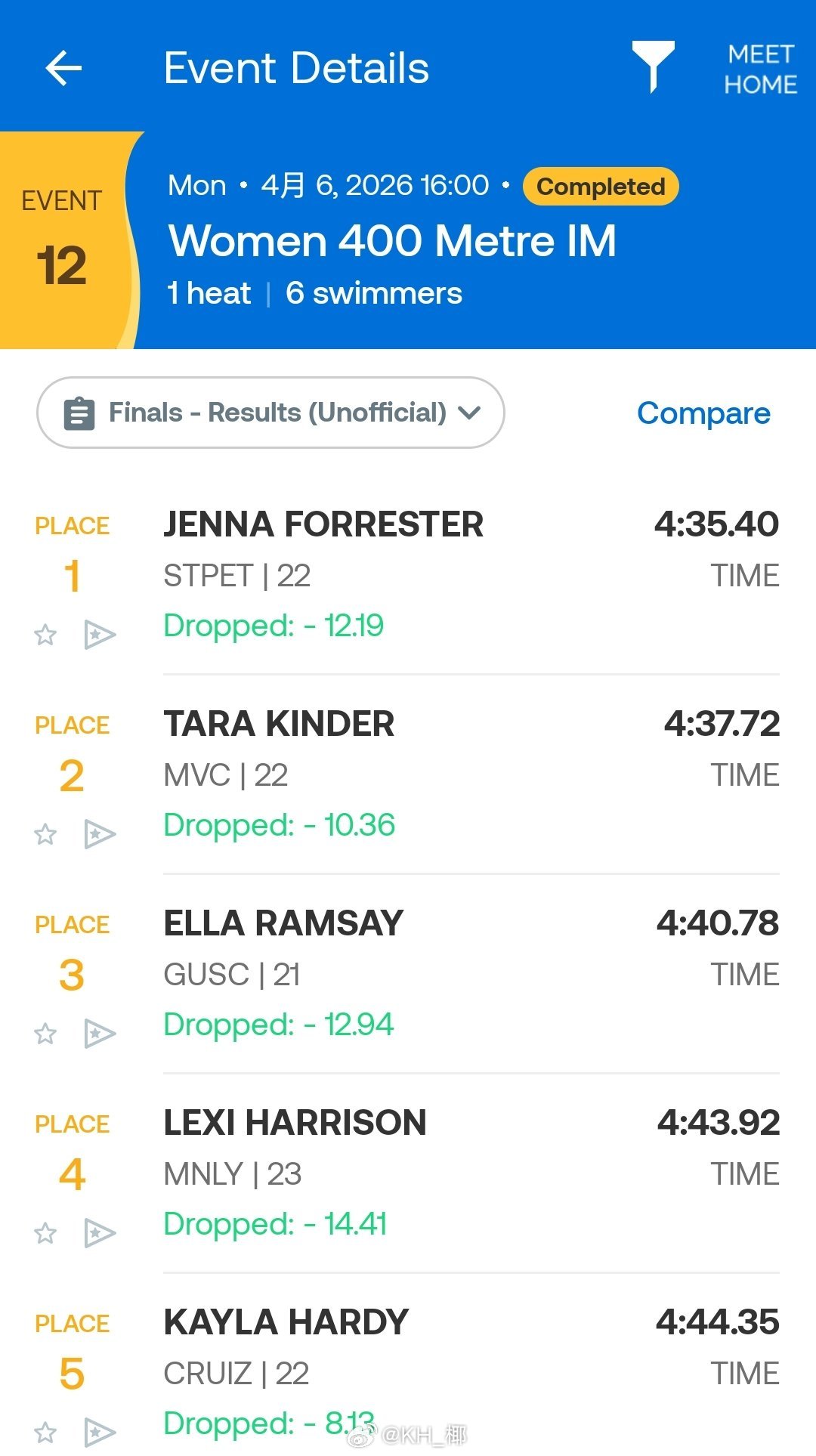Flag Lexi Harrison's result

98,1234
